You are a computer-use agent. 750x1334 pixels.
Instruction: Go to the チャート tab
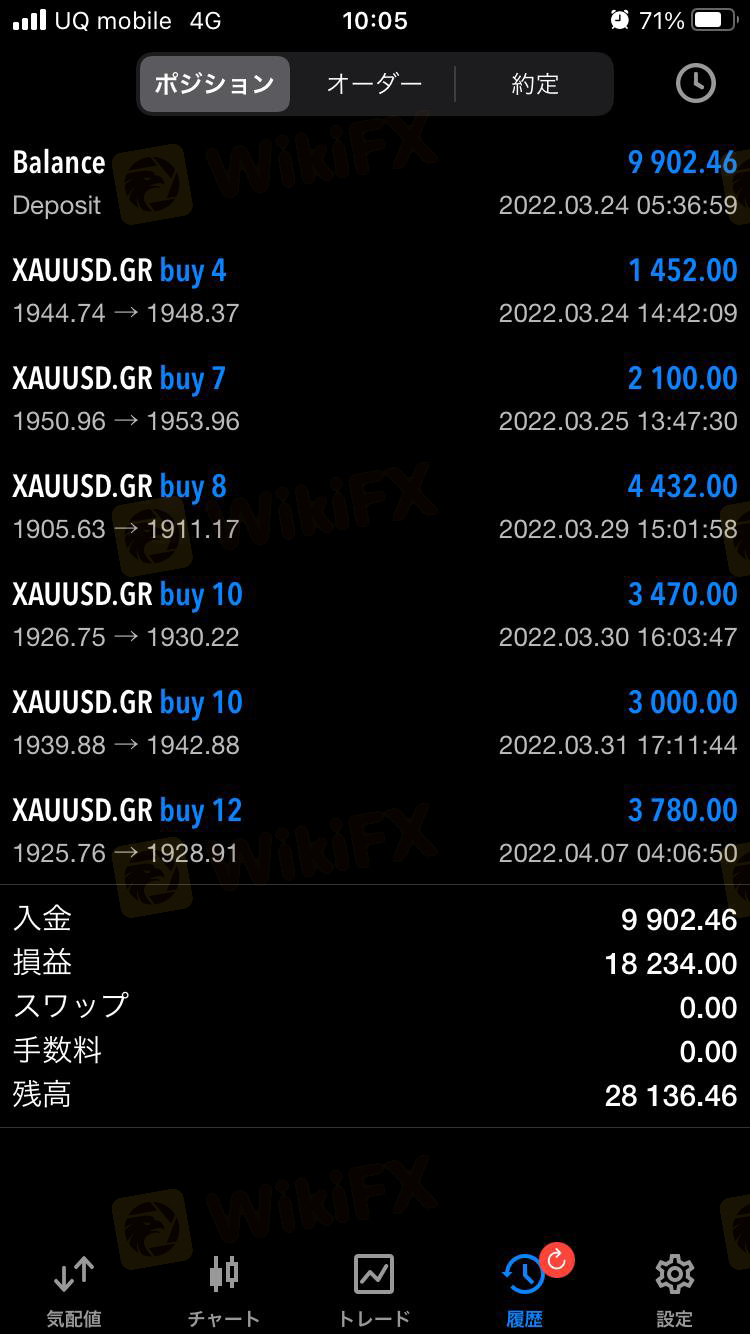(x=224, y=1288)
